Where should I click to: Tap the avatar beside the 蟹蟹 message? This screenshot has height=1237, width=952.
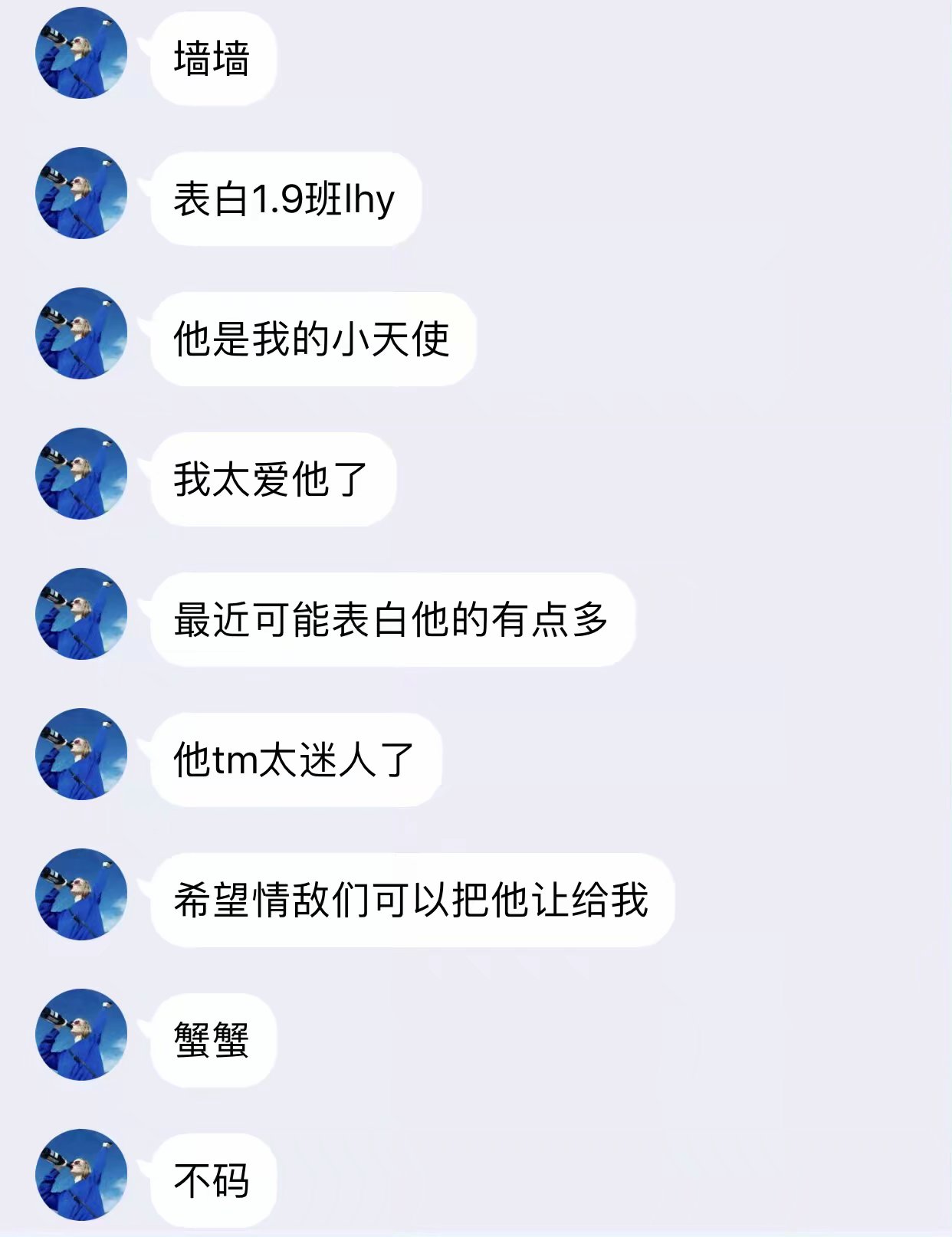[81, 1035]
